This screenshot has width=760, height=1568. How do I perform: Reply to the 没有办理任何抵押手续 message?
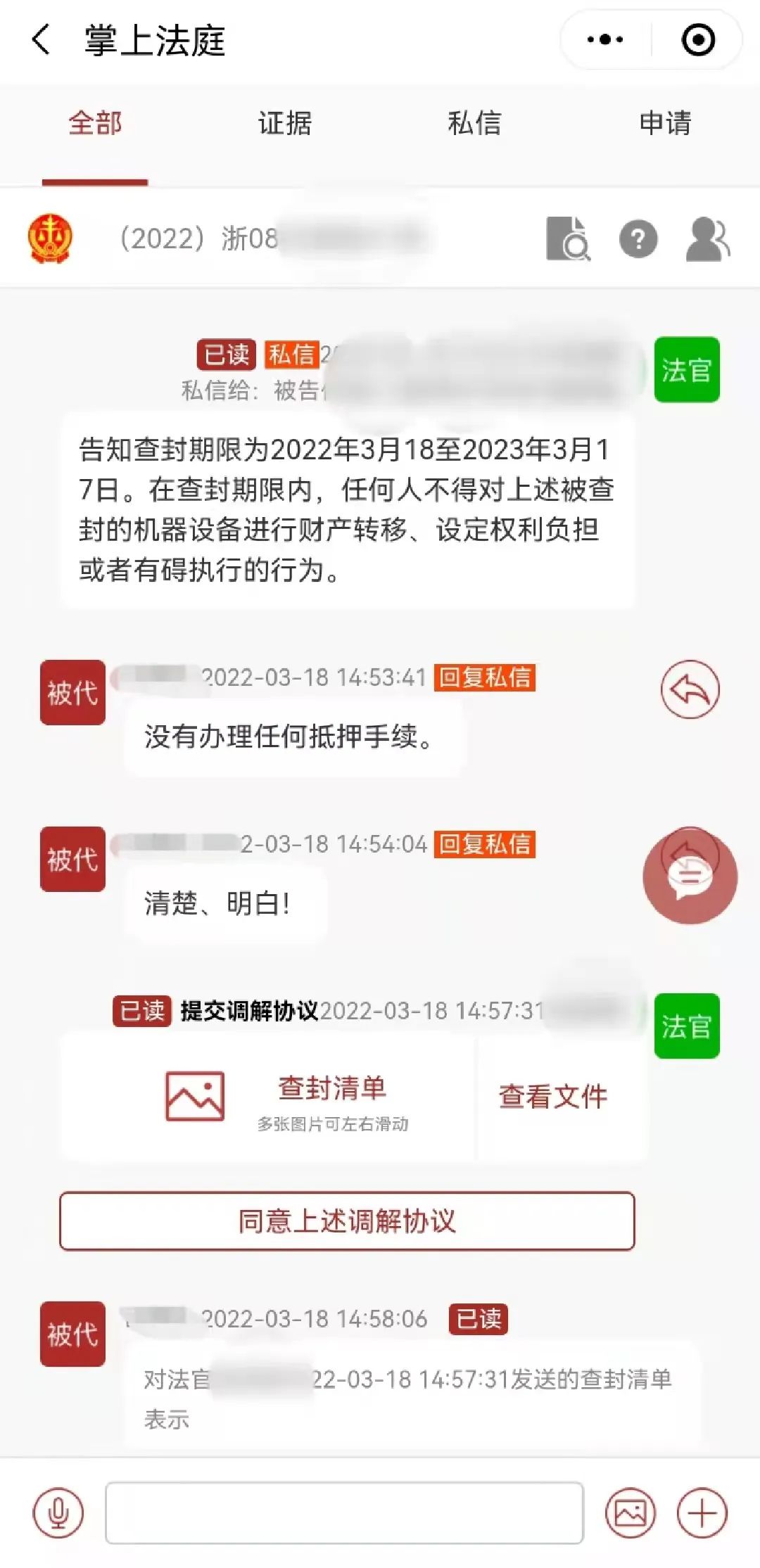click(690, 689)
